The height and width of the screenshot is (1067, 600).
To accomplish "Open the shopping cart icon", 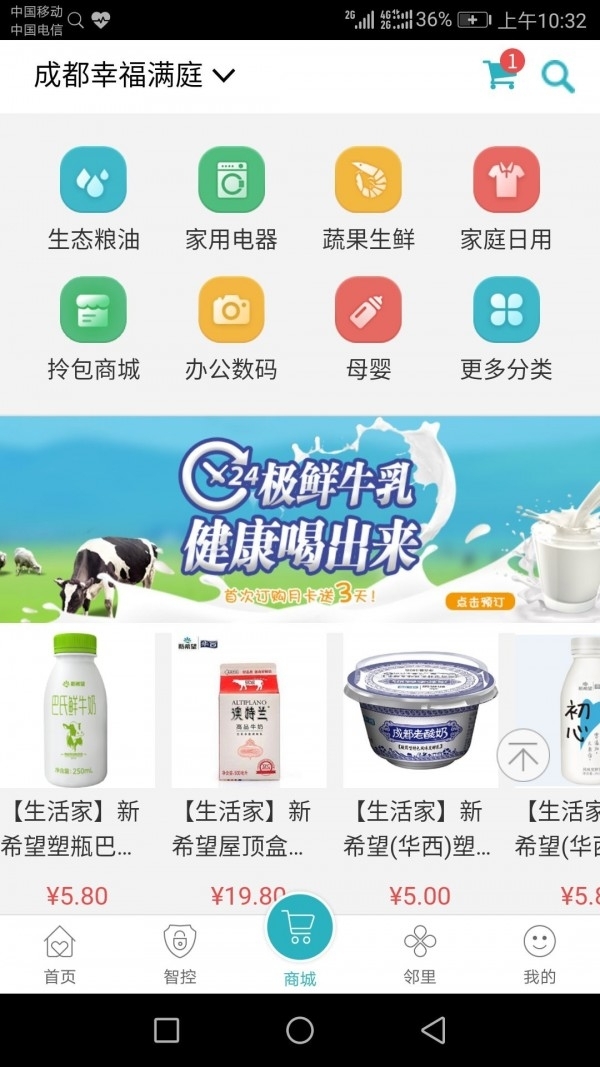I will [501, 75].
